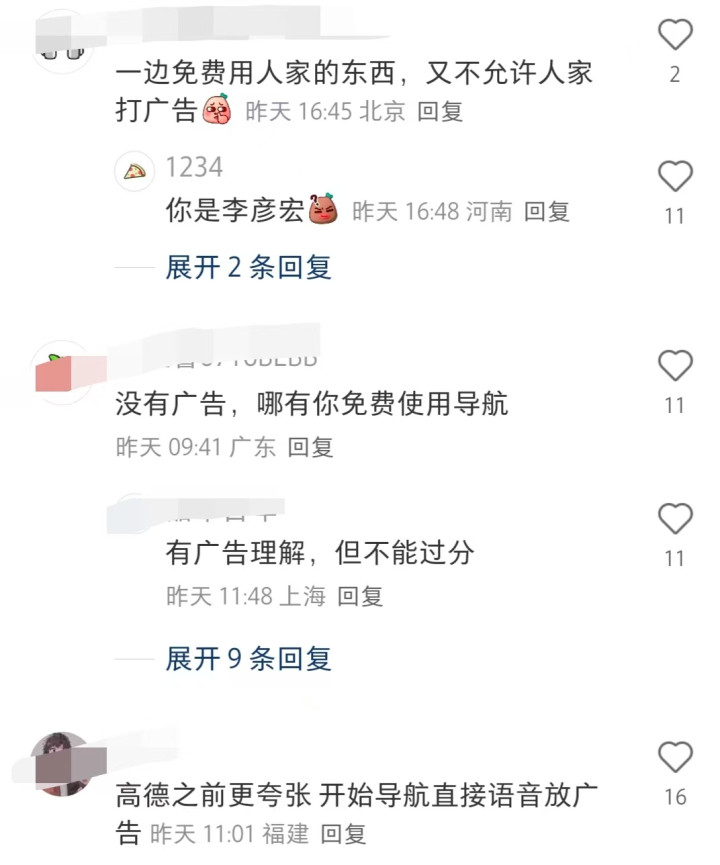Like the comment 没有广告，哪有你免费使用导航

[x=675, y=366]
